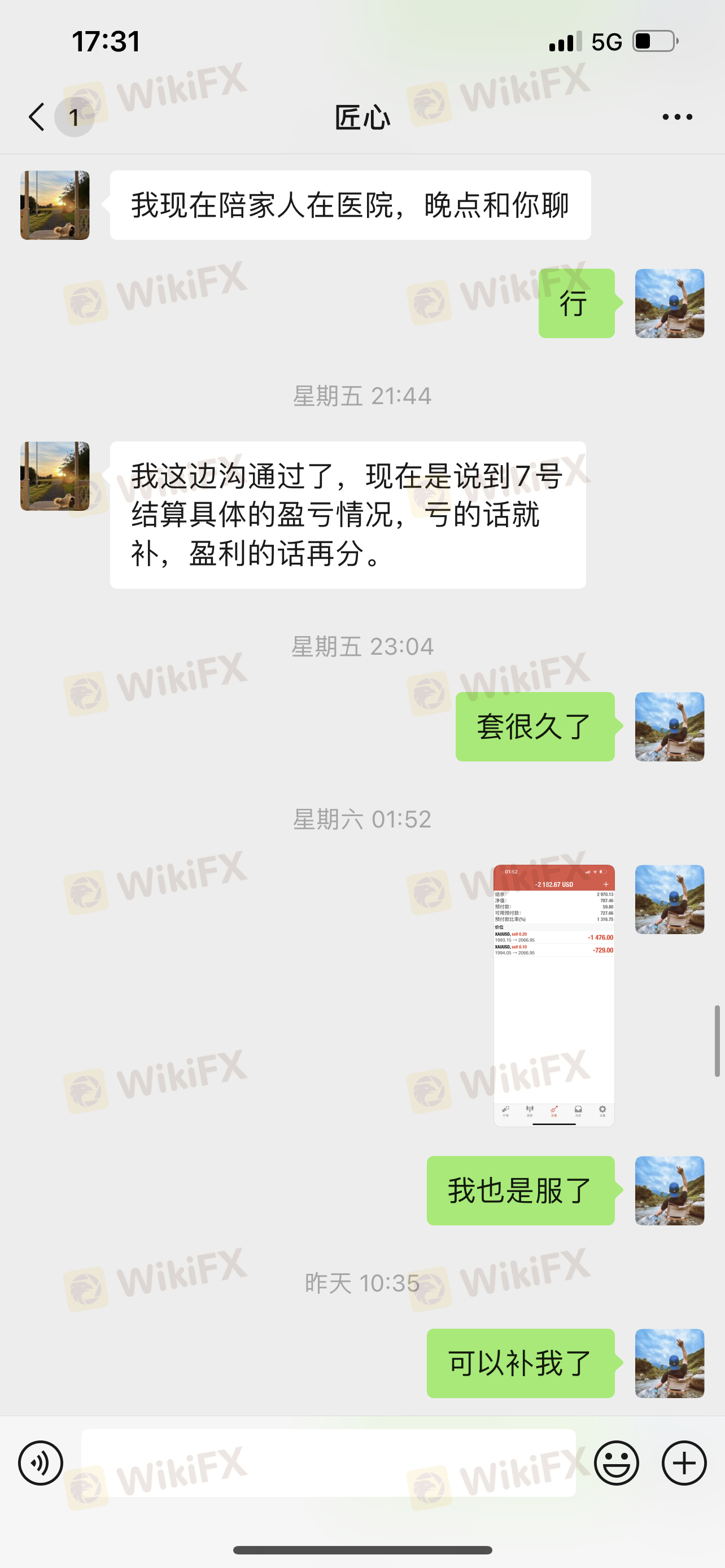Open the plus attachments menu
Image resolution: width=725 pixels, height=1568 pixels.
(684, 1462)
